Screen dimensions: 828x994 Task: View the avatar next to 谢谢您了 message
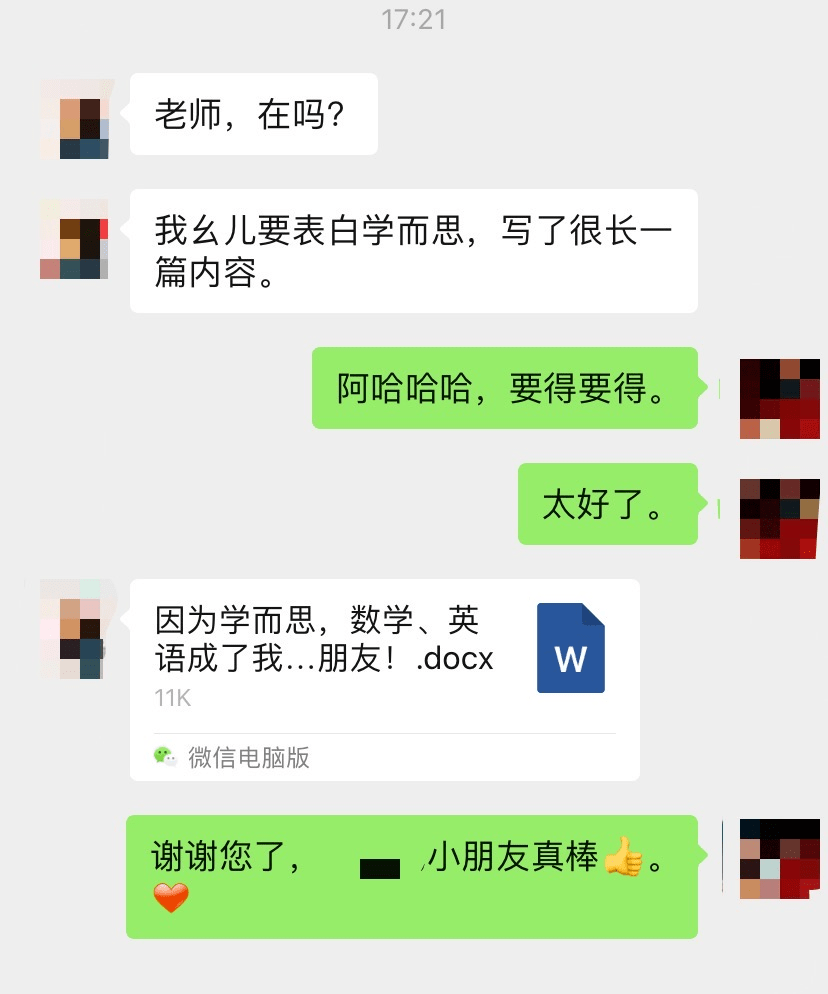[779, 858]
